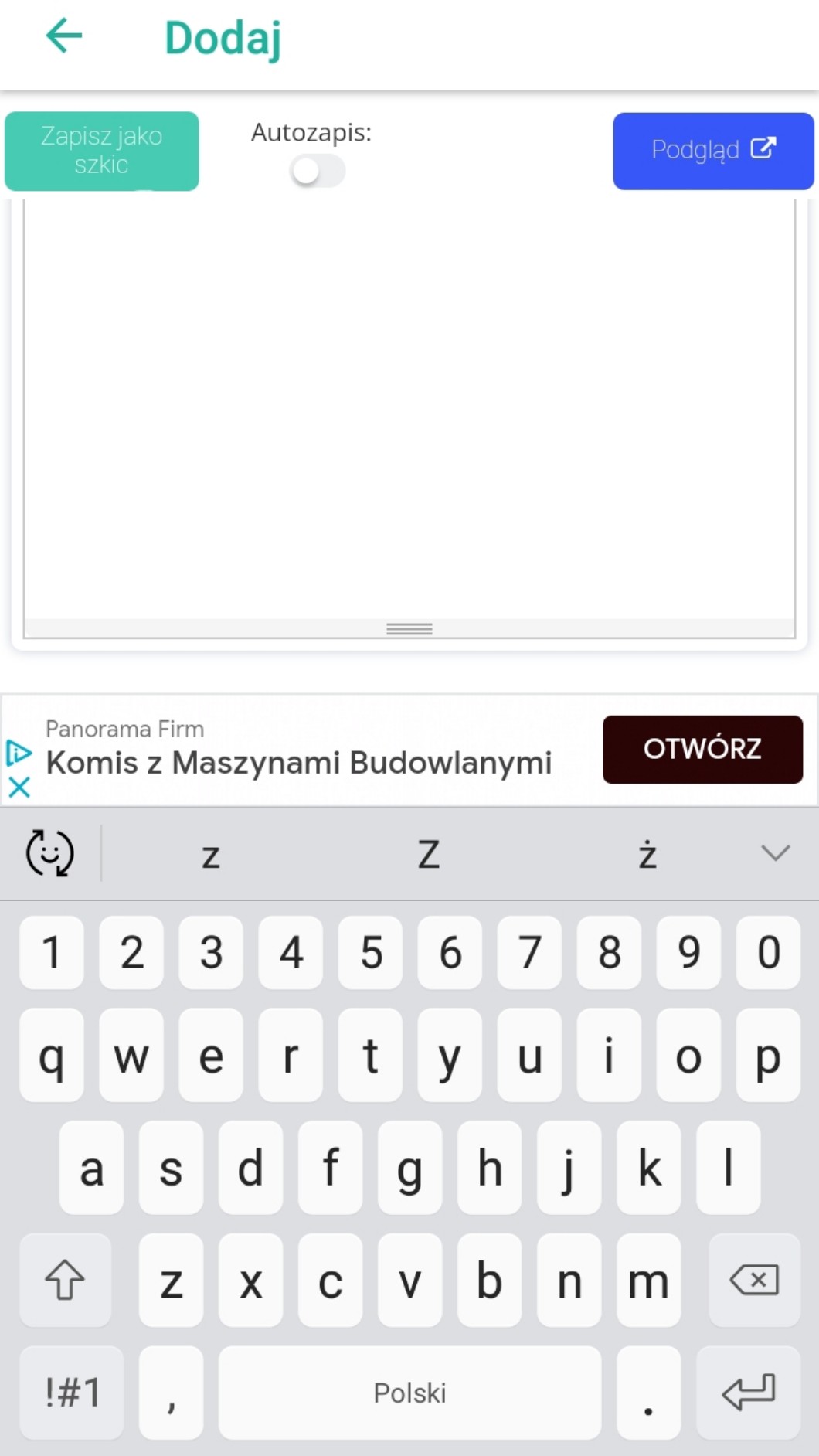This screenshot has height=1456, width=819.
Task: Choose the "ż" keyboard suggestion
Action: 647,854
